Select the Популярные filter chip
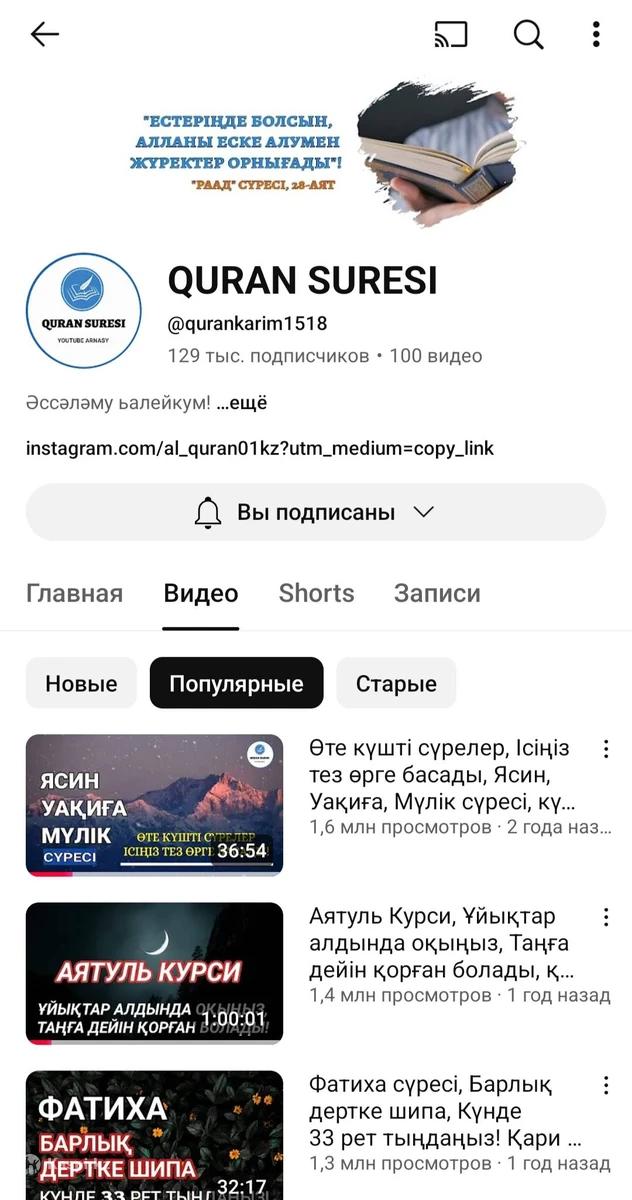Image resolution: width=632 pixels, height=1200 pixels. 236,684
